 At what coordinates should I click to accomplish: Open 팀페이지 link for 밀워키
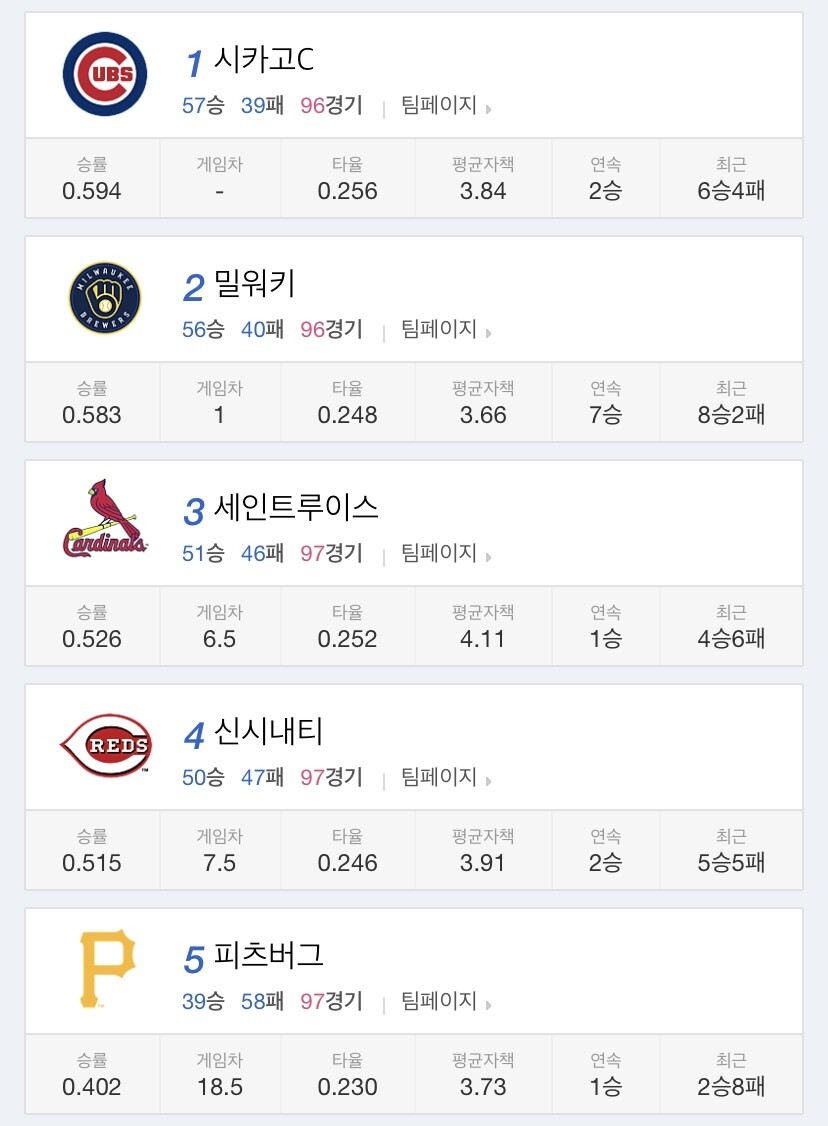[440, 330]
